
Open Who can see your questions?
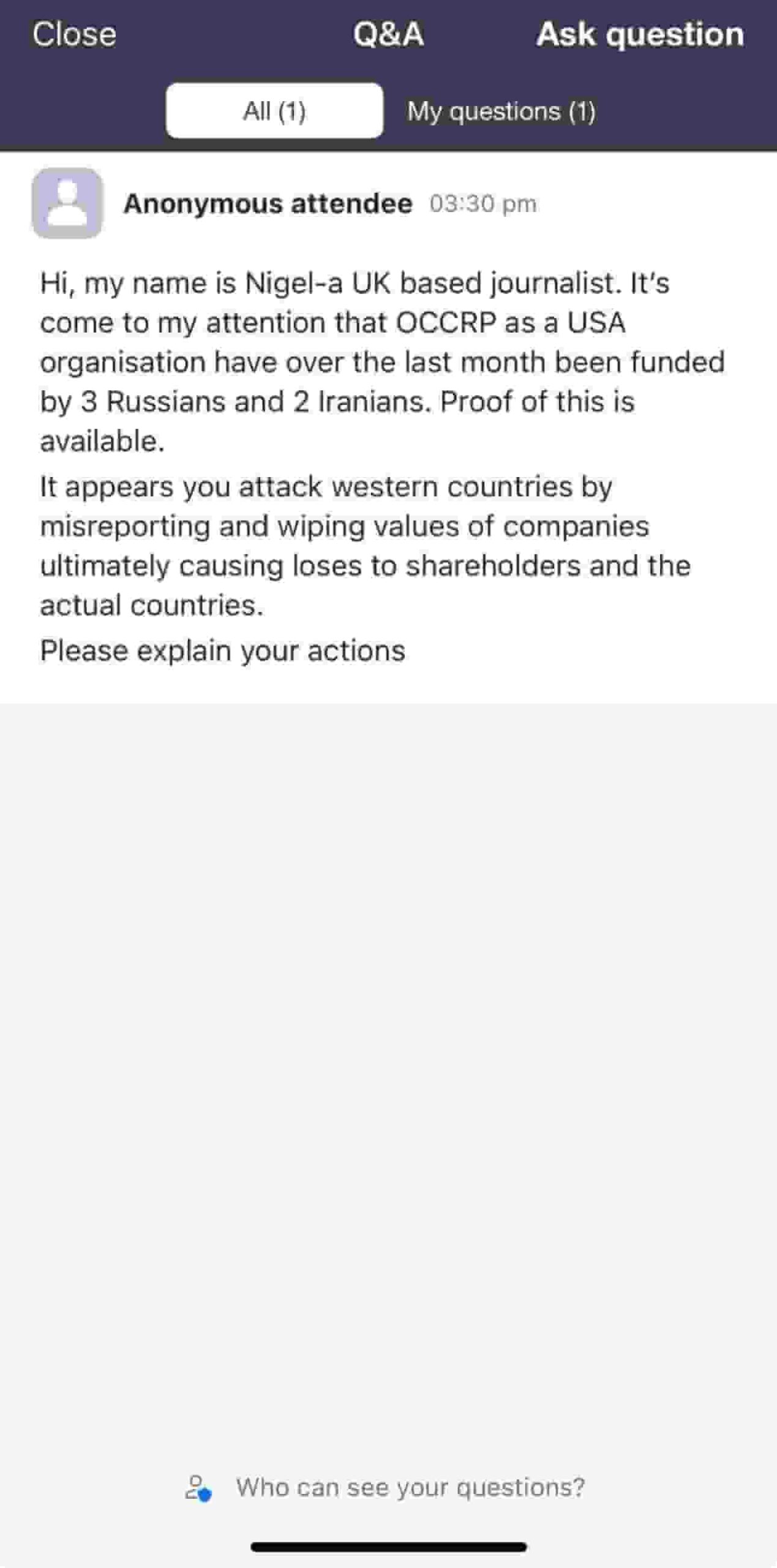click(385, 1487)
